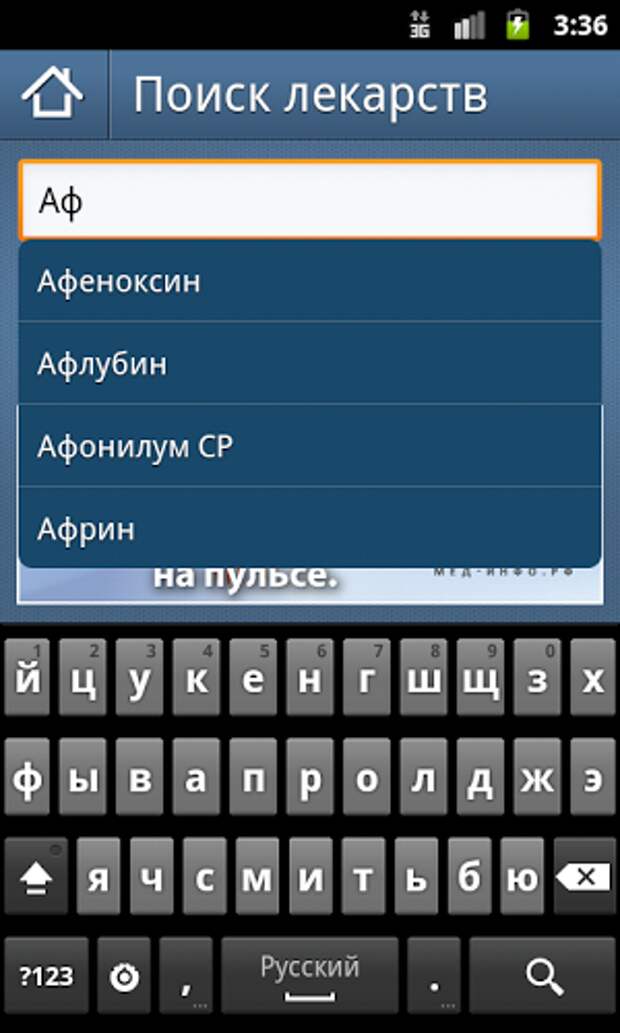Image resolution: width=620 pixels, height=1033 pixels.
Task: Enable shift on the keyboard
Action: [36, 877]
